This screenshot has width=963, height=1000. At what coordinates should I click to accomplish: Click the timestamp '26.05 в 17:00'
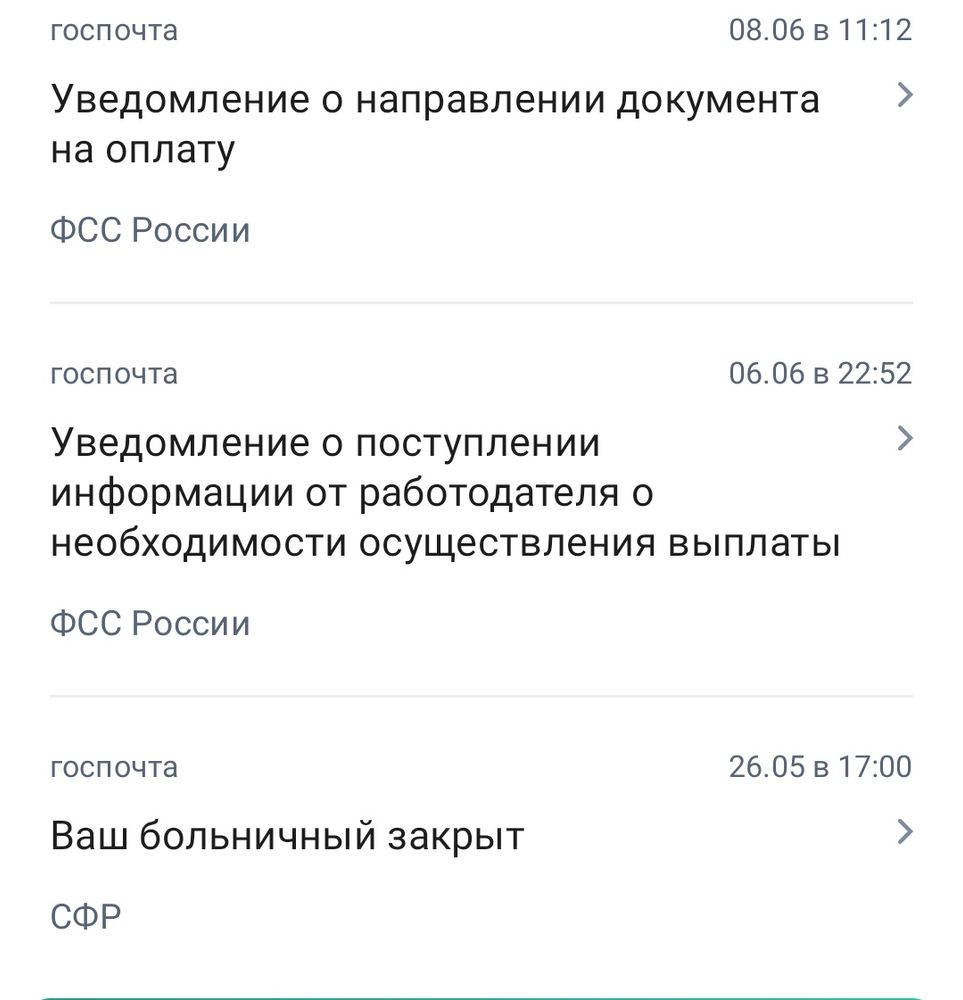point(818,766)
